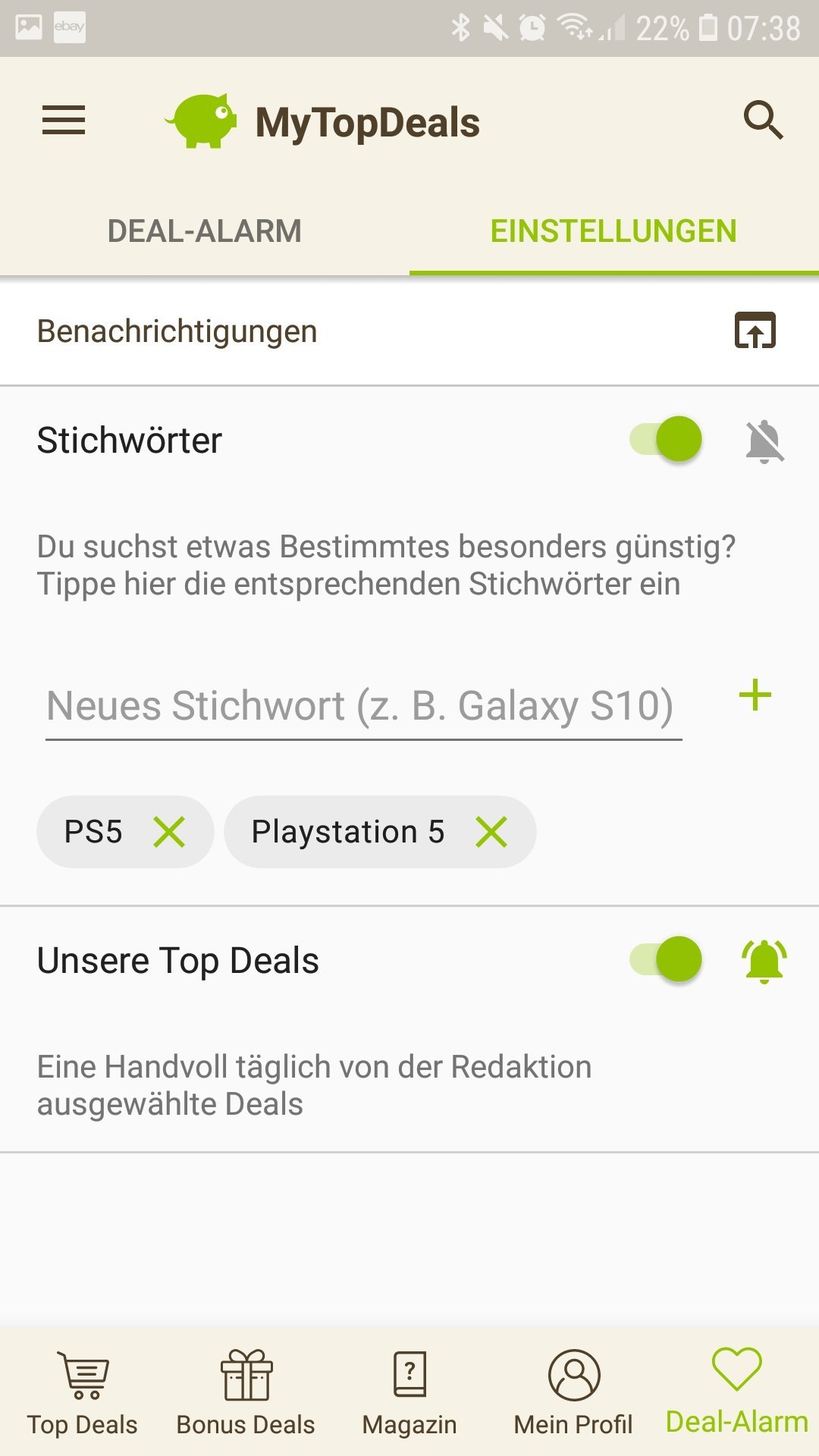Select Deal-Alarm in the bottom bar
The width and height of the screenshot is (819, 1456).
coord(736,1392)
